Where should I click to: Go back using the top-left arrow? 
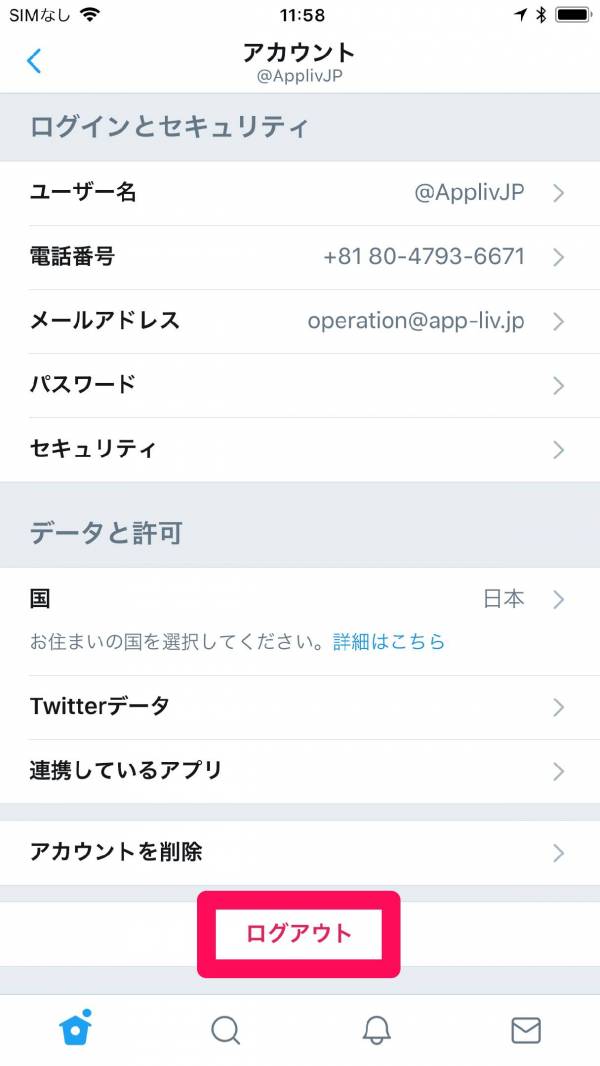(33, 61)
